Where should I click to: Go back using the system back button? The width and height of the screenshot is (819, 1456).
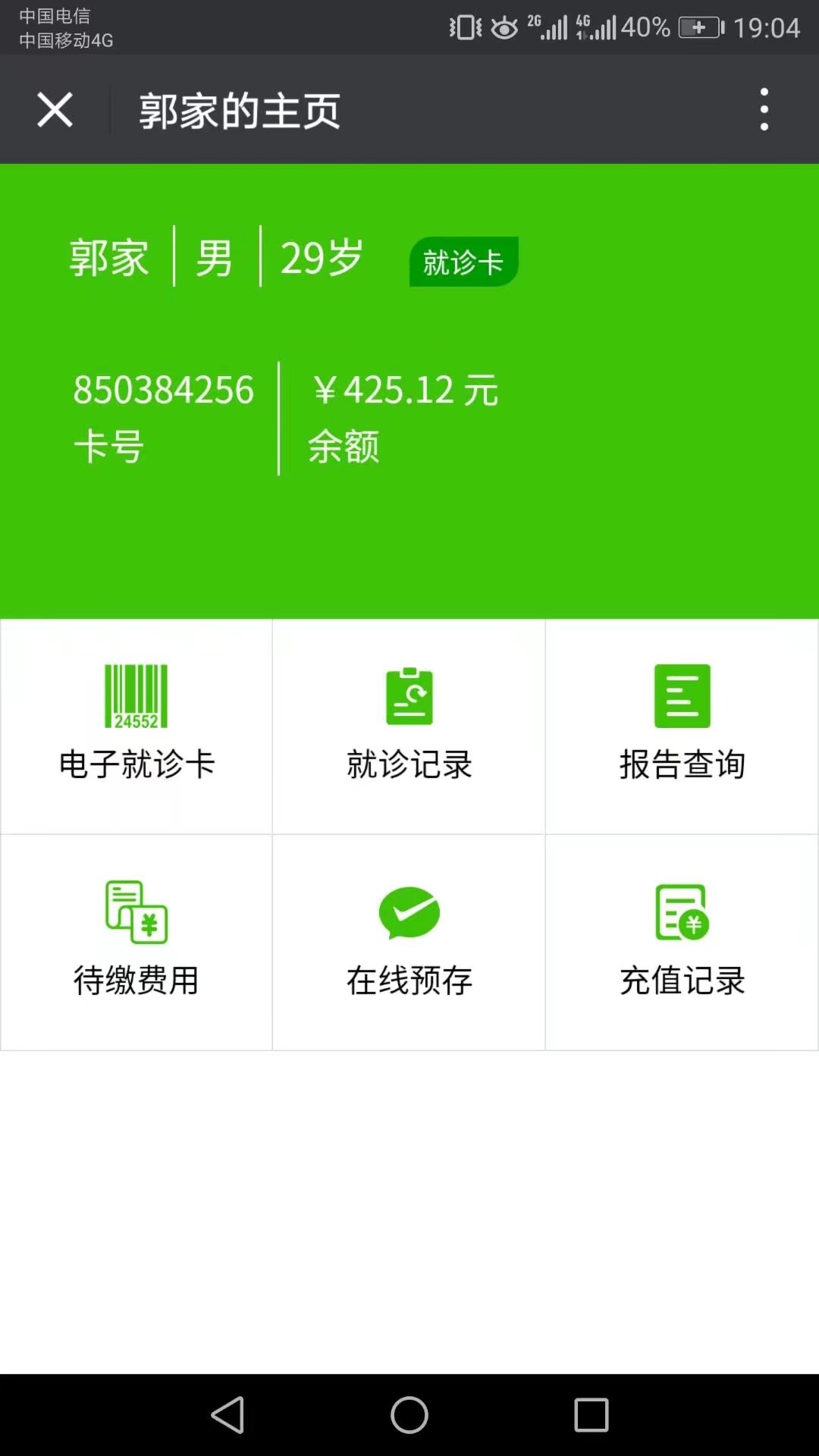[x=227, y=1415]
